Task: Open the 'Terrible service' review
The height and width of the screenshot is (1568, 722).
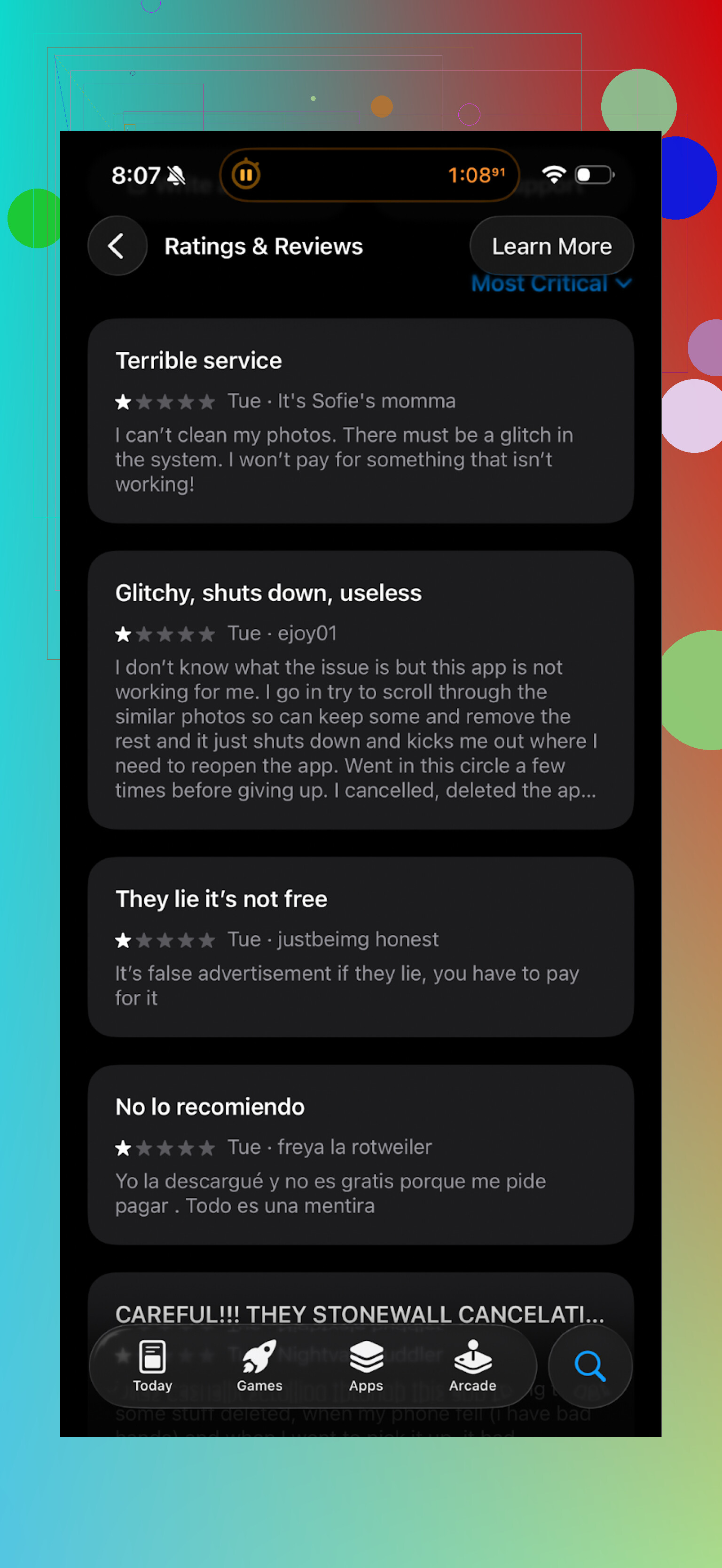Action: pyautogui.click(x=360, y=420)
